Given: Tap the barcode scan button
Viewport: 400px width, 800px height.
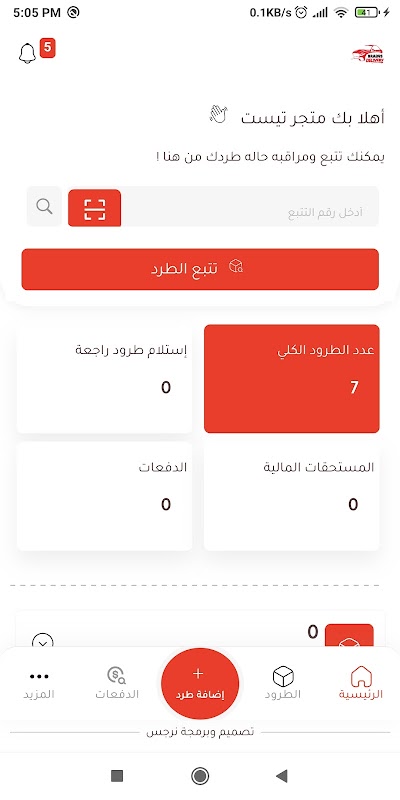Looking at the screenshot, I should tap(94, 208).
